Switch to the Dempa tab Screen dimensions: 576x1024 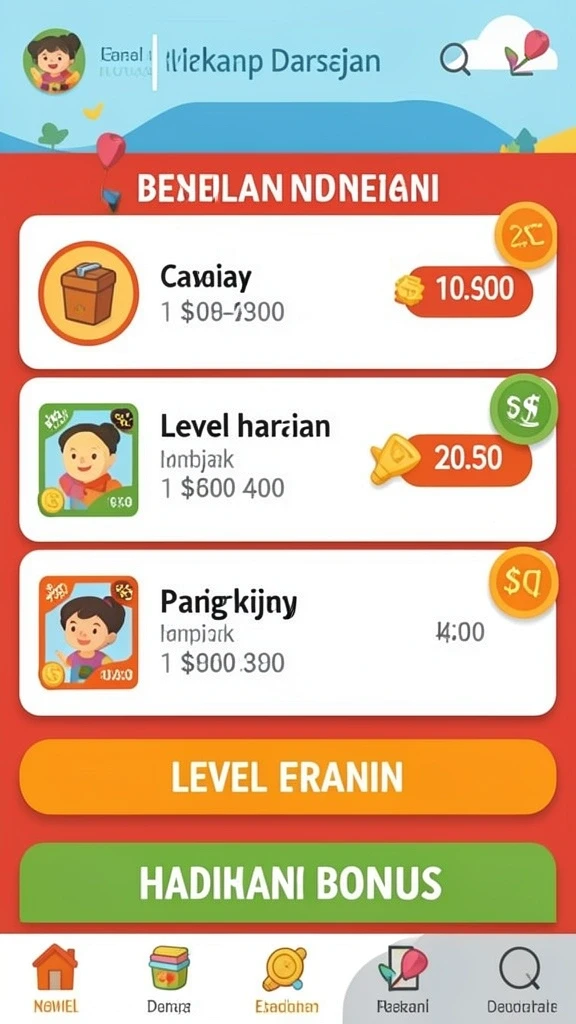(168, 978)
